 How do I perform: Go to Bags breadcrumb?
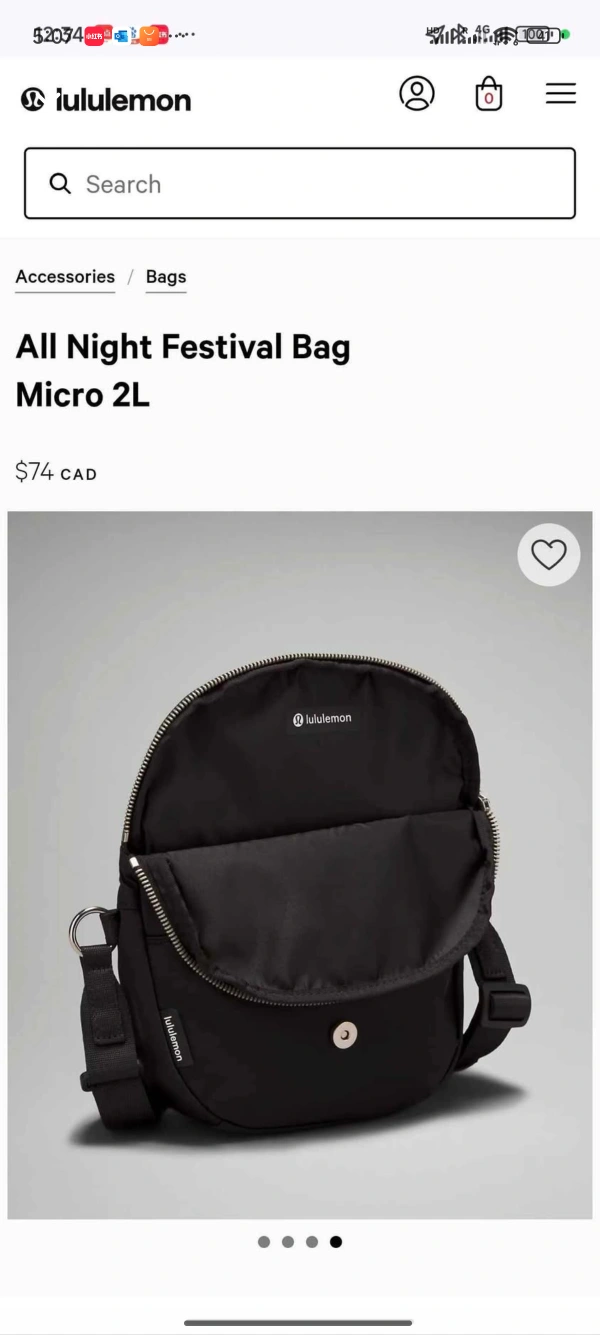166,277
